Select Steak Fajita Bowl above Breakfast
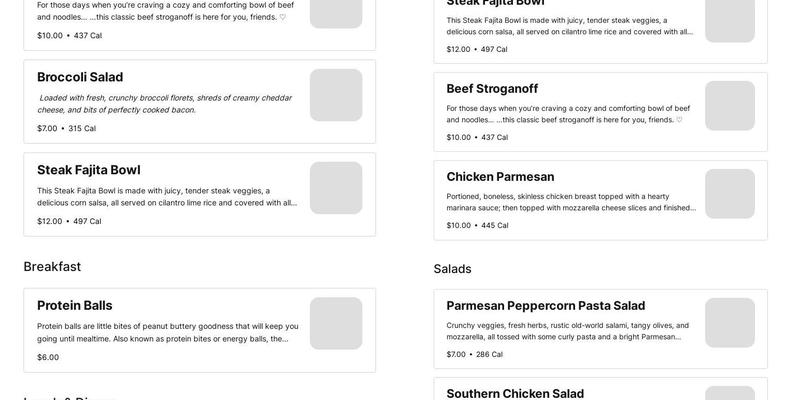Image resolution: width=800 pixels, height=400 pixels. (x=199, y=194)
